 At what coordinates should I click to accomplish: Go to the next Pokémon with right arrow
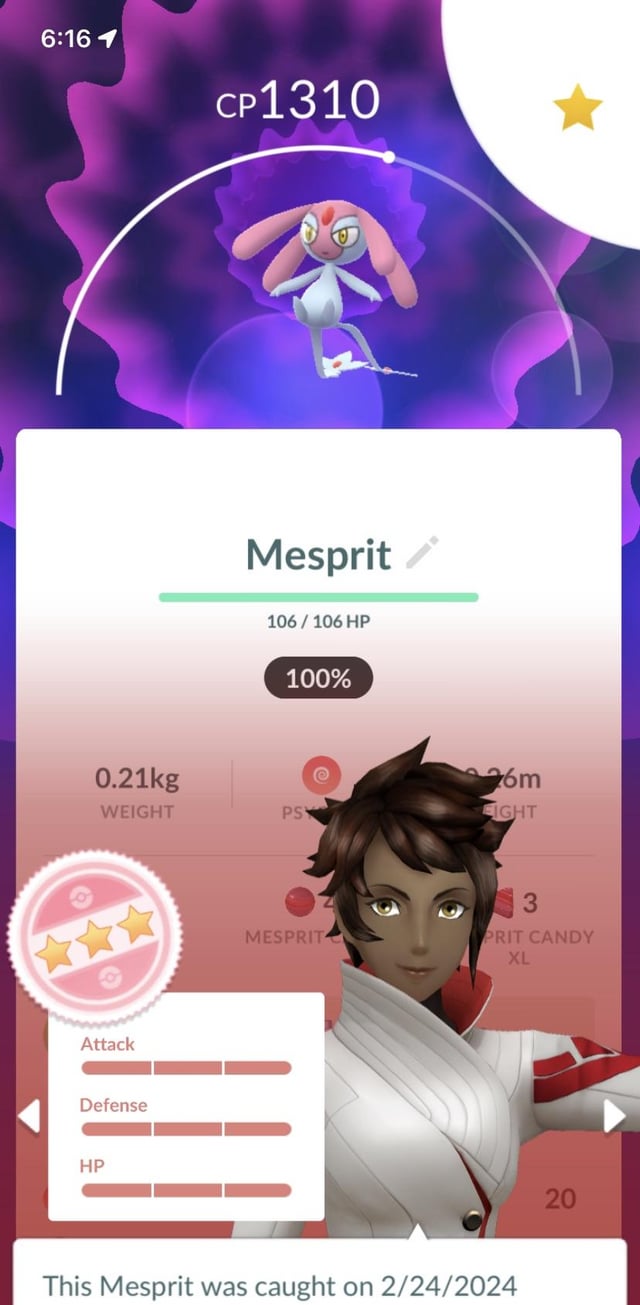(x=614, y=1116)
